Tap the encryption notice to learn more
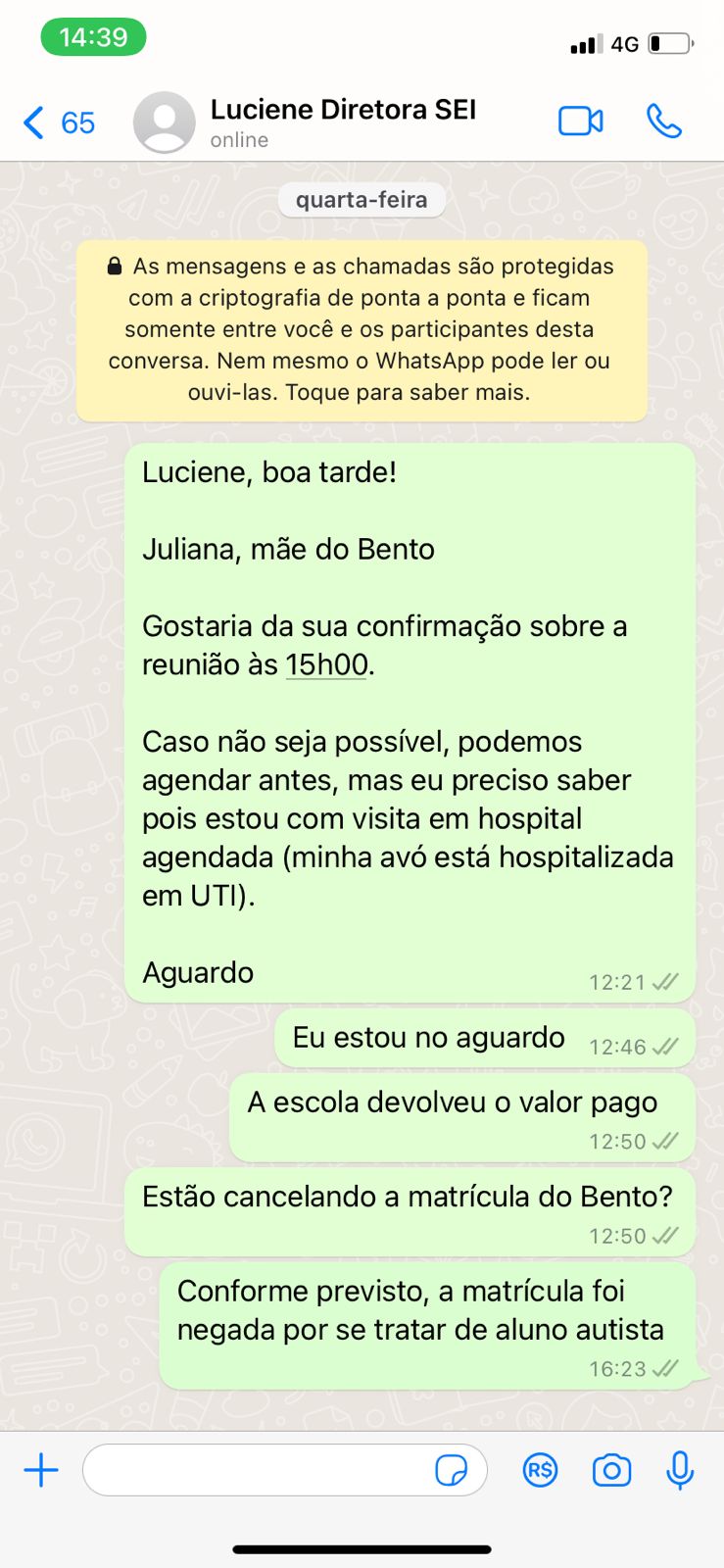This screenshot has height=1568, width=724. (362, 330)
